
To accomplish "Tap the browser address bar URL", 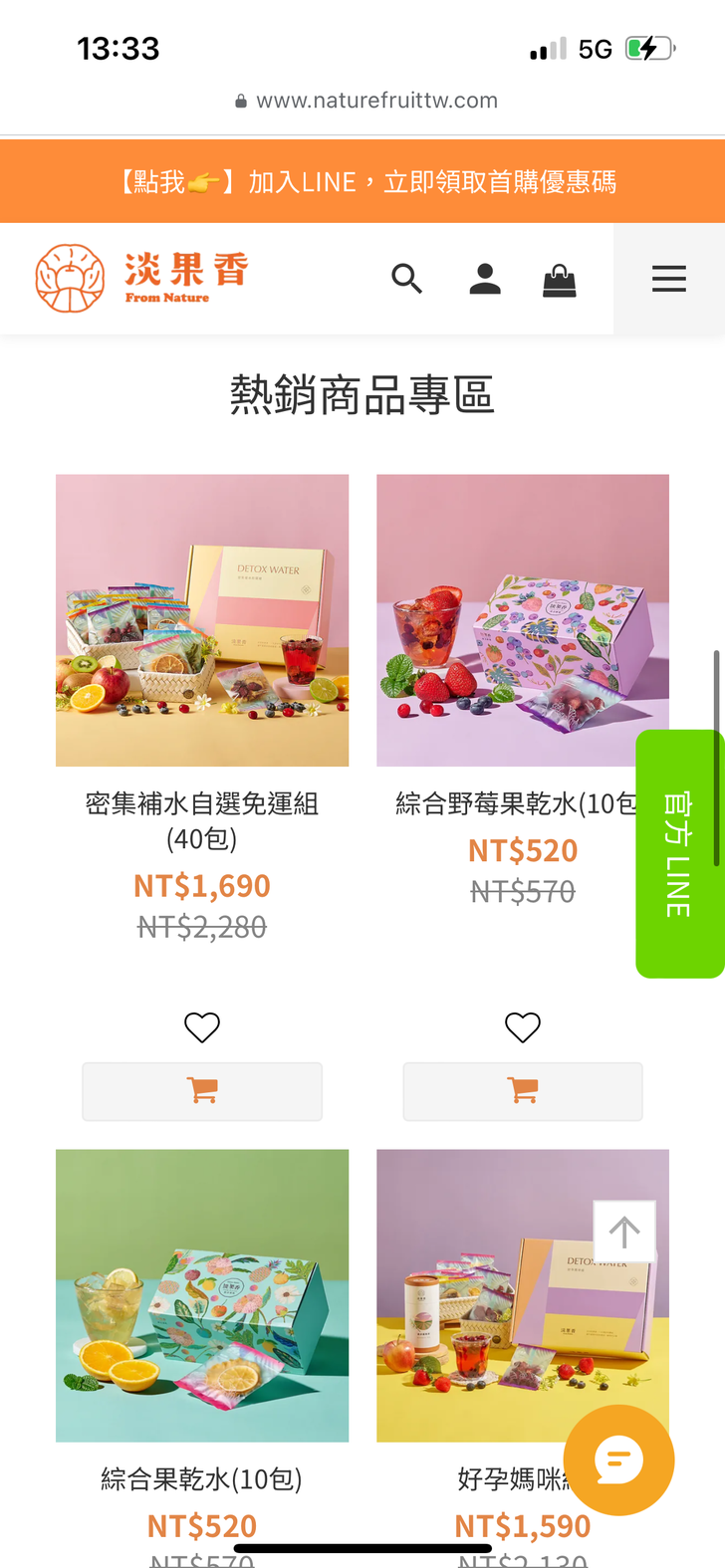I will (x=376, y=101).
